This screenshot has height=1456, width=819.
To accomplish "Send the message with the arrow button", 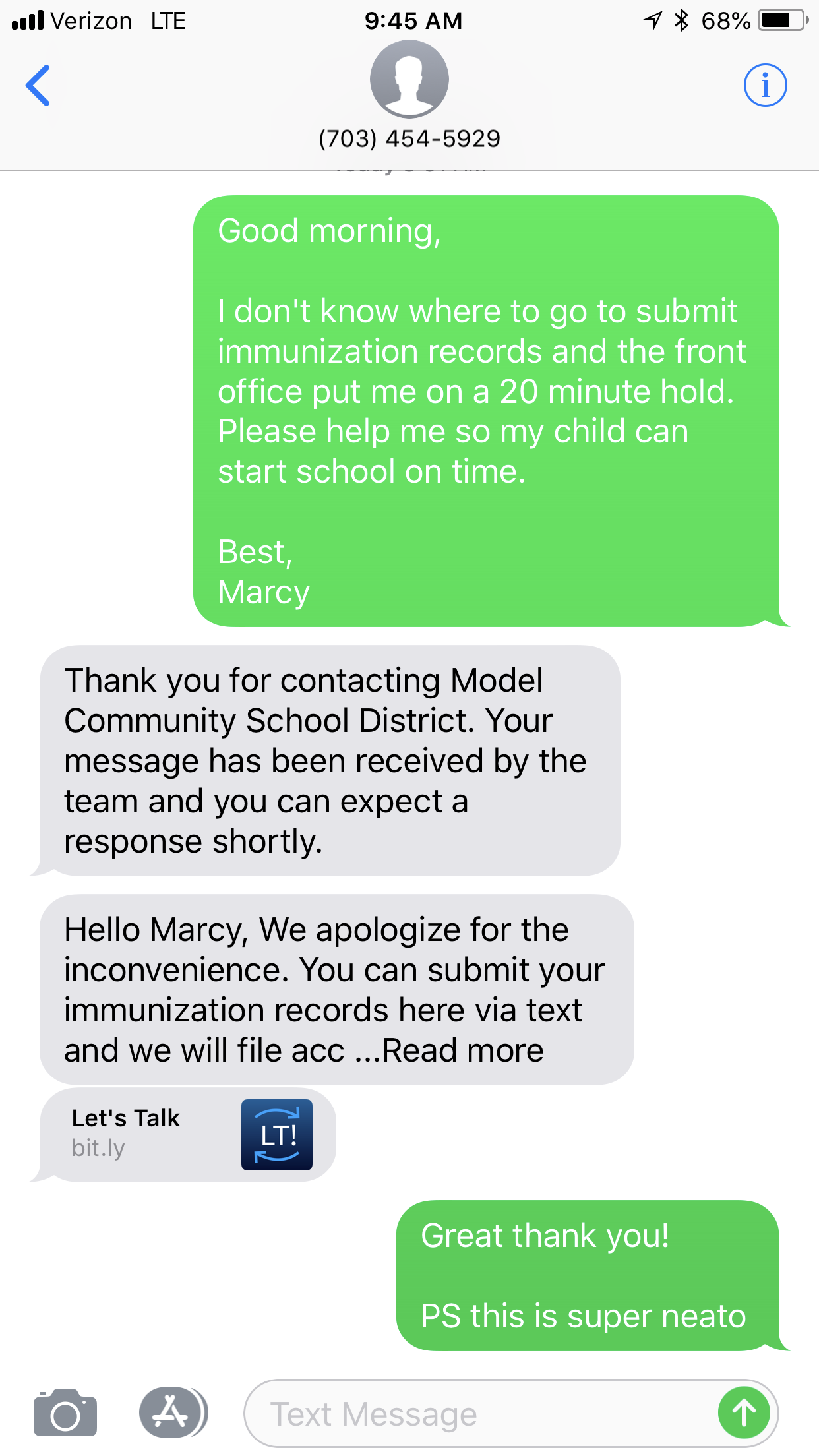I will [x=744, y=1413].
